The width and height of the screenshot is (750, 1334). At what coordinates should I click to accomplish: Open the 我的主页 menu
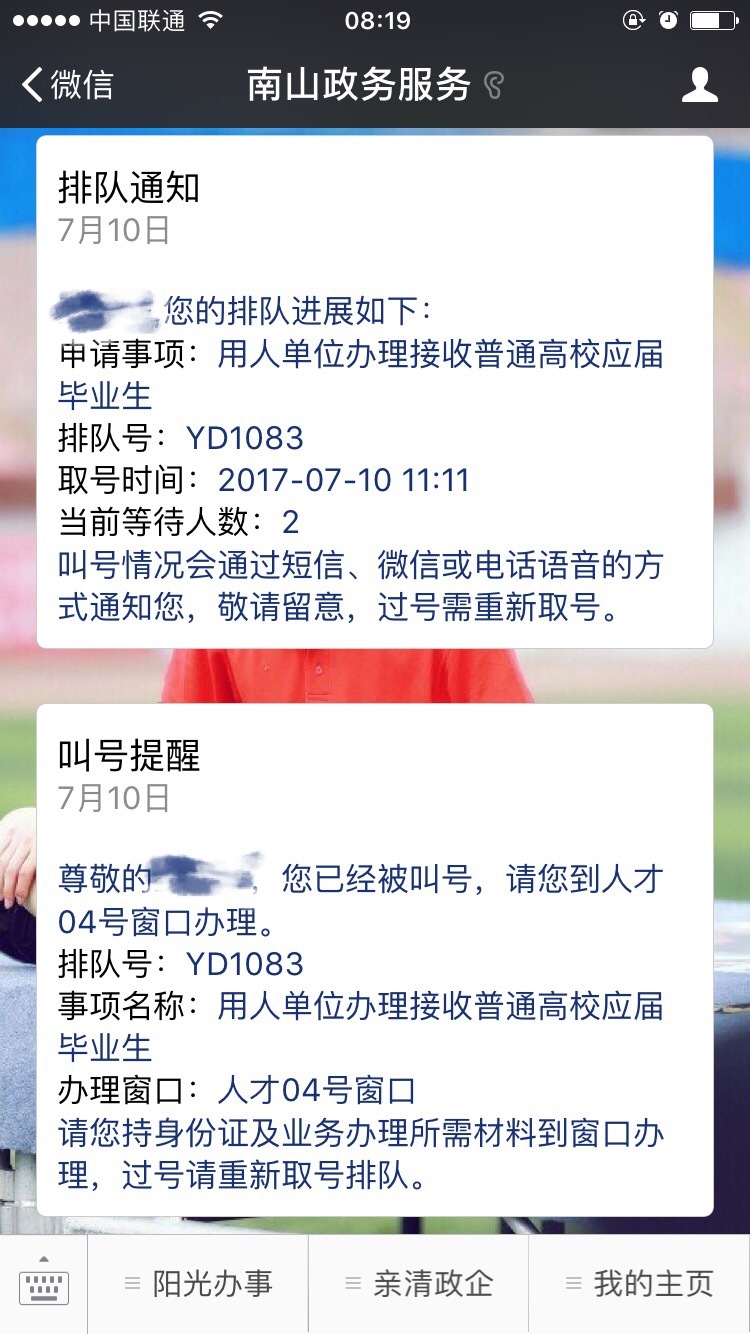pos(639,1285)
